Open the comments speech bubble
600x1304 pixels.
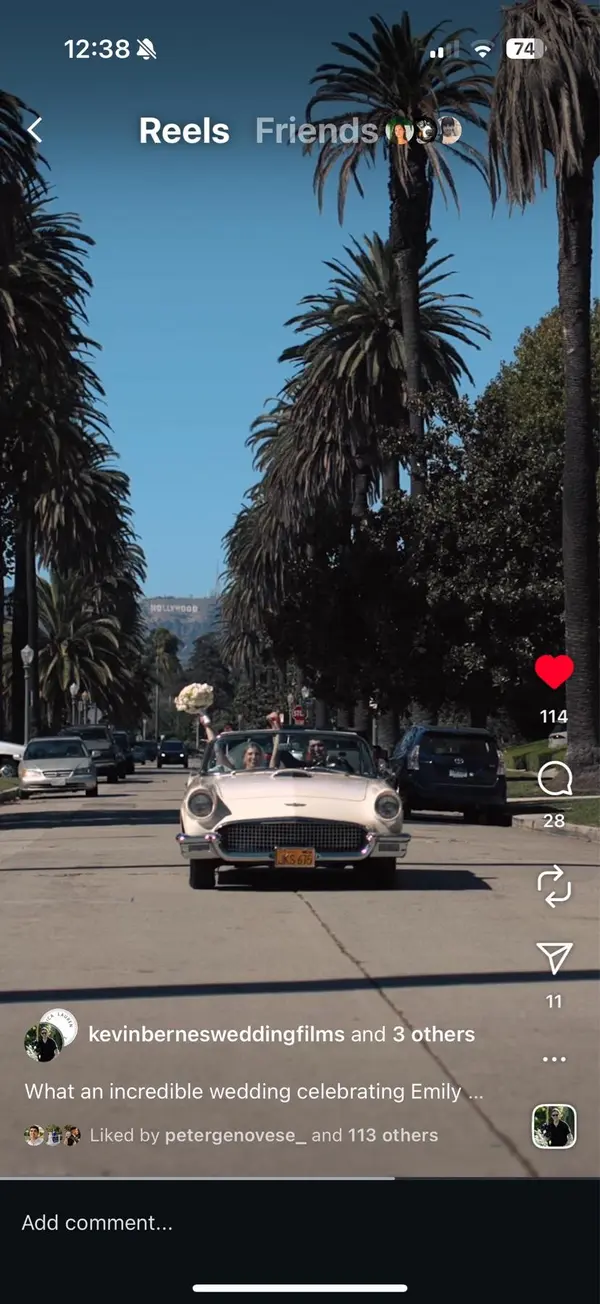pyautogui.click(x=554, y=779)
